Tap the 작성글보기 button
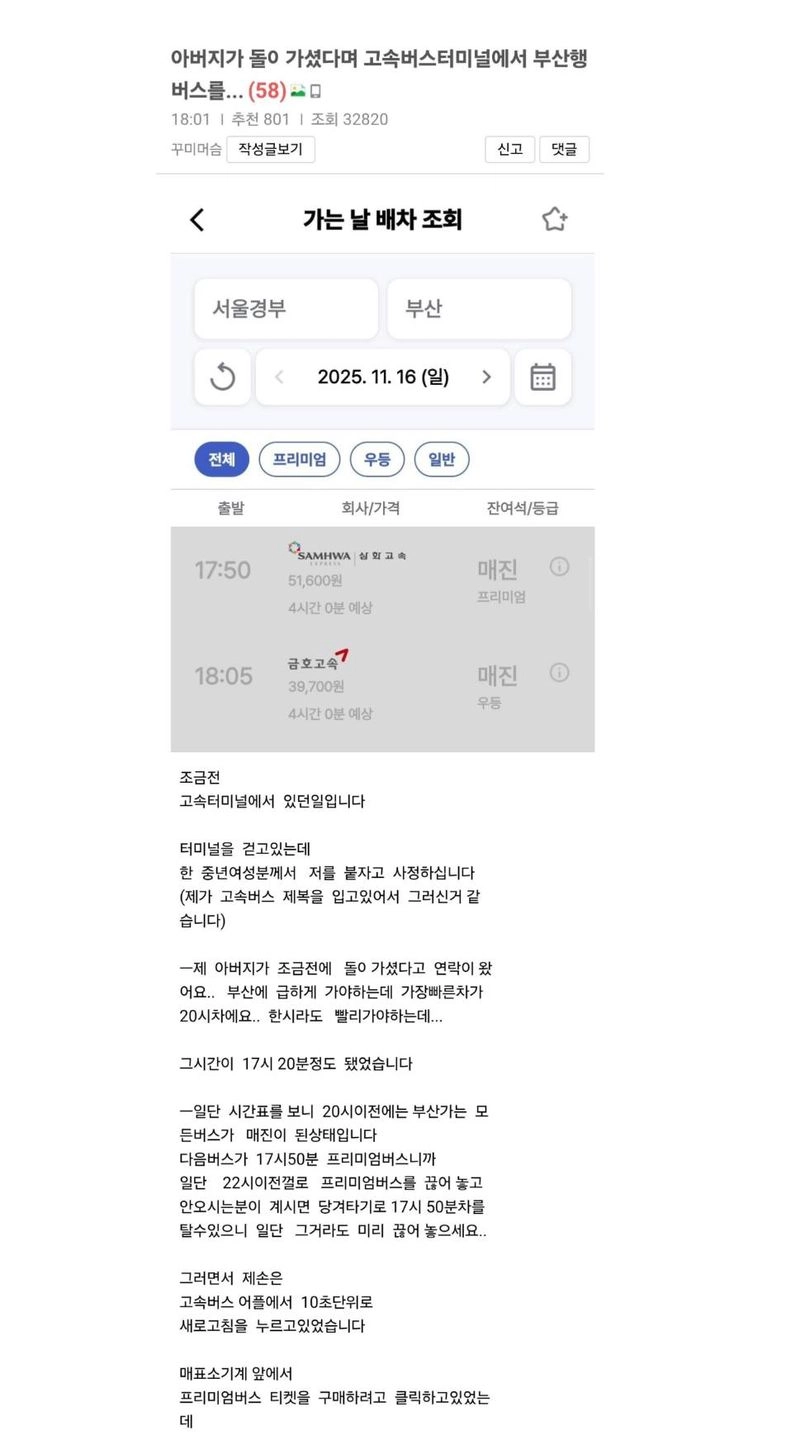 point(270,149)
